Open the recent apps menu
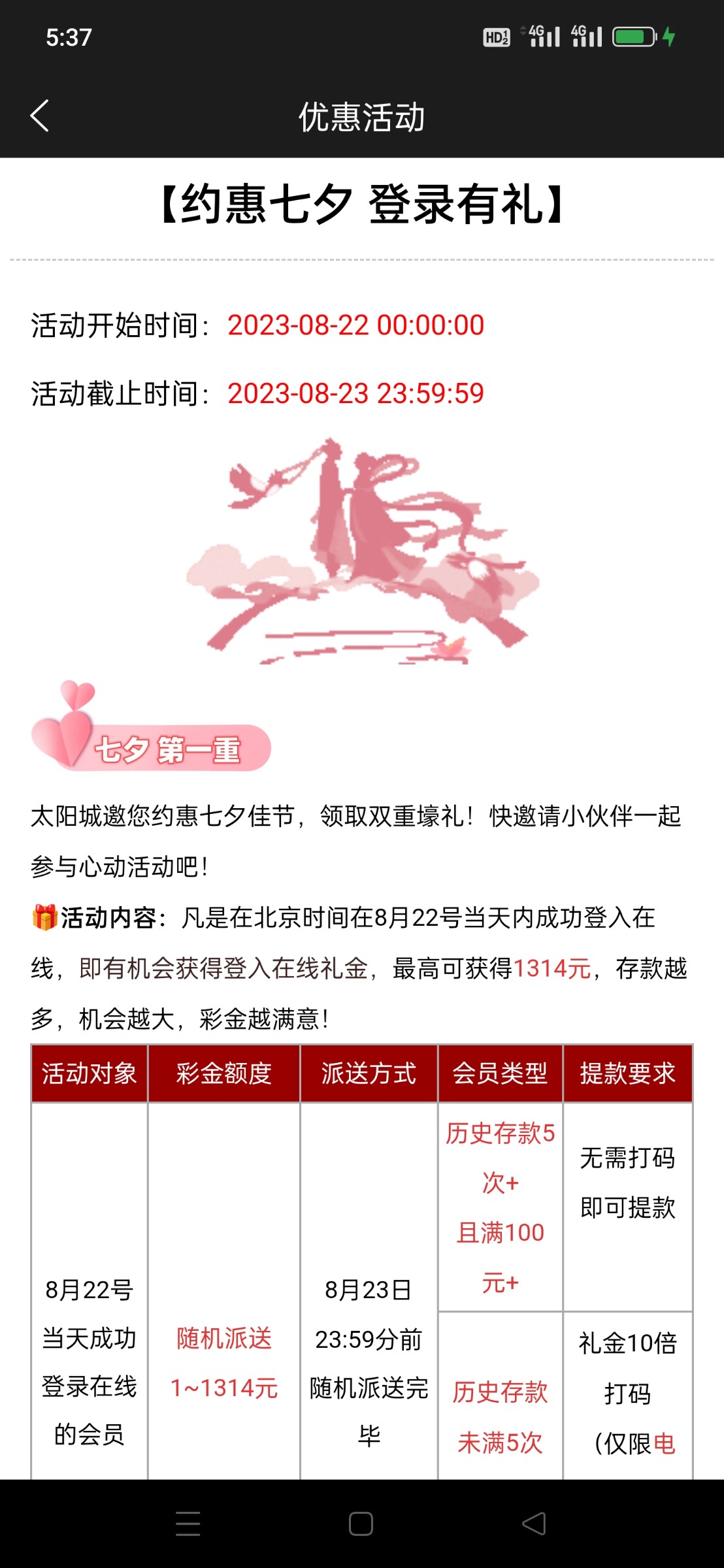 click(x=188, y=1524)
